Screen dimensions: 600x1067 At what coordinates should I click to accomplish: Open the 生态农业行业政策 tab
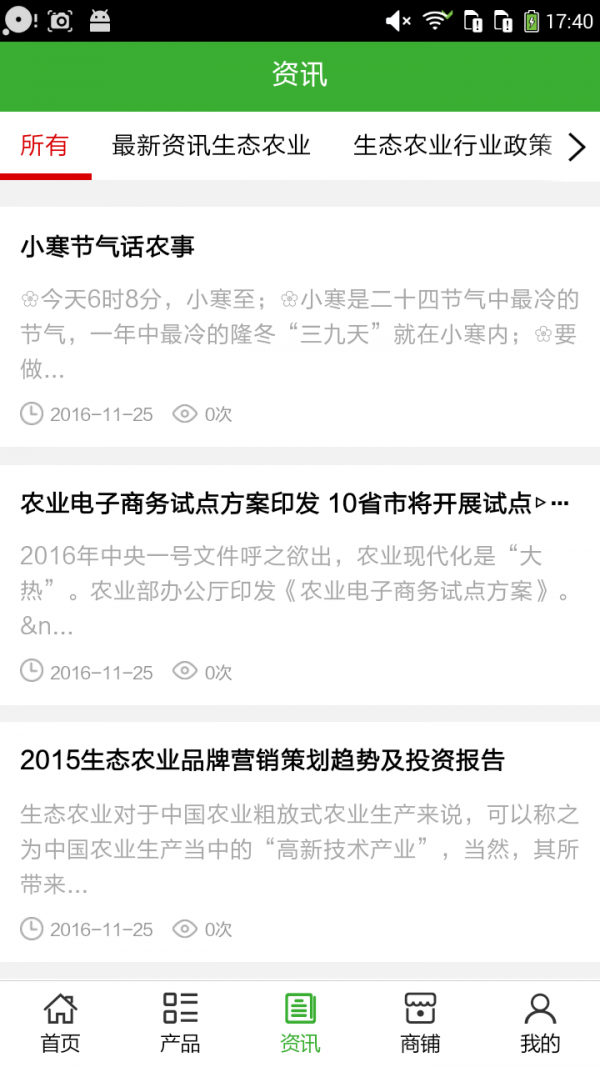click(452, 146)
